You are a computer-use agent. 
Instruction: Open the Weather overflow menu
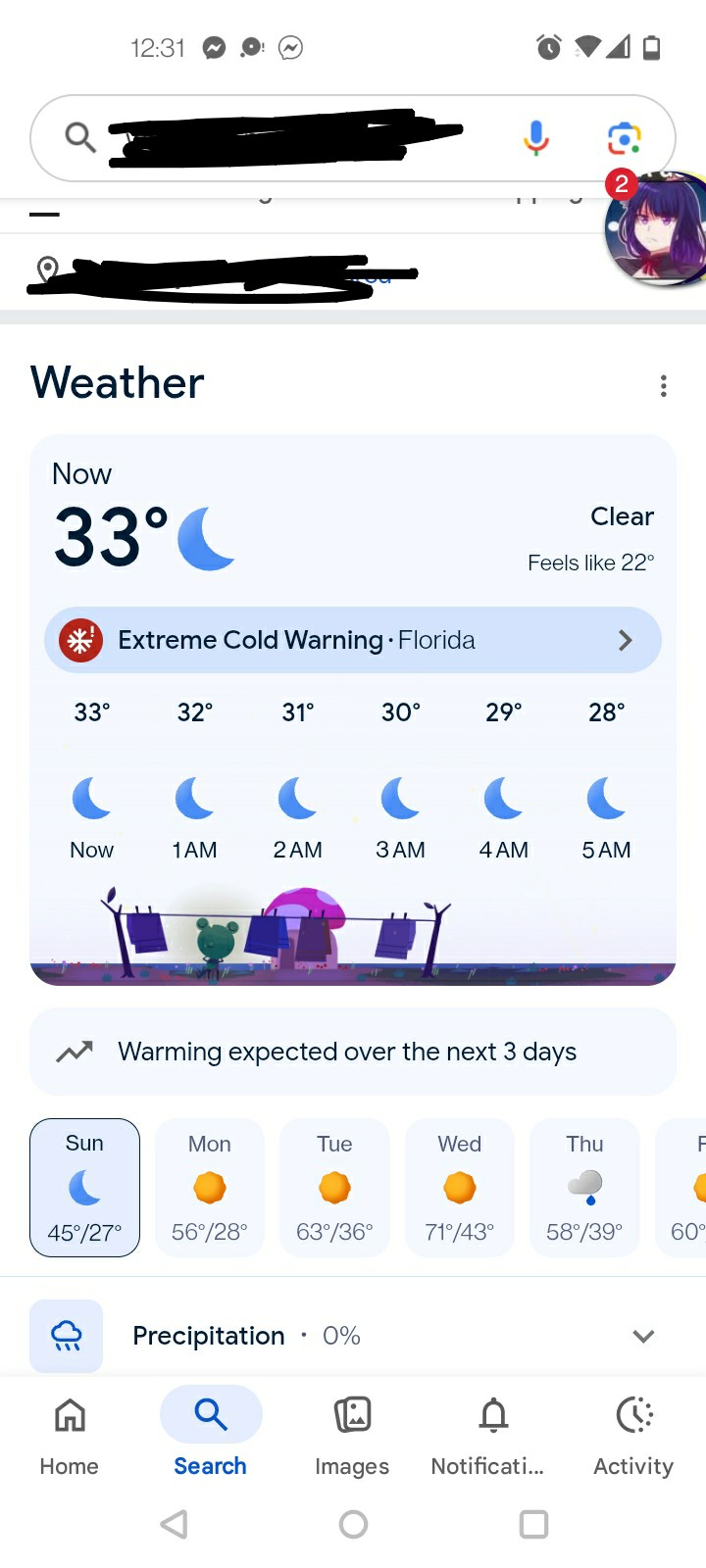(x=664, y=386)
